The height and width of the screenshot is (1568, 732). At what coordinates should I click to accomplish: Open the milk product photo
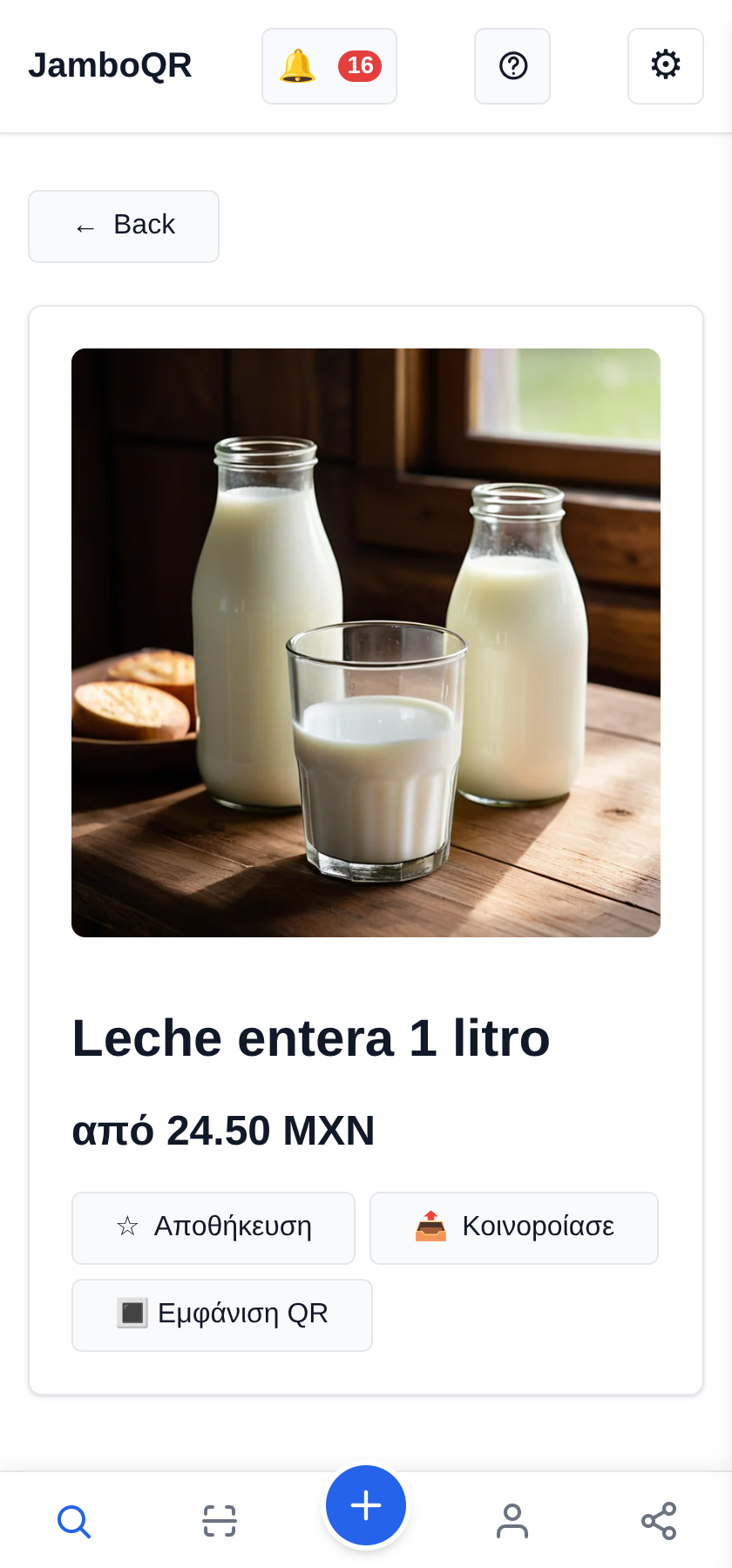(x=366, y=643)
